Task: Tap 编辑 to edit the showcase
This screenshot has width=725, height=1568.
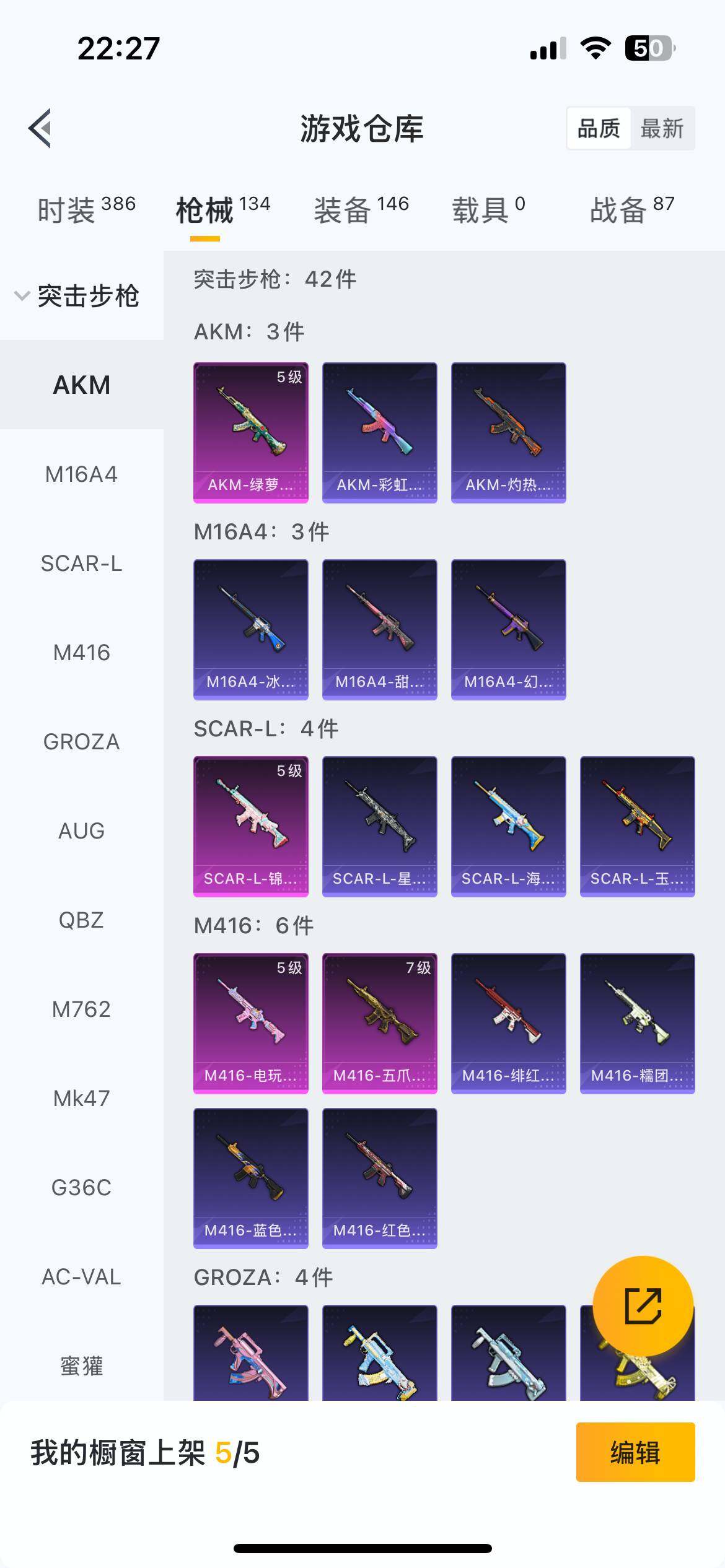Action: [x=635, y=1452]
